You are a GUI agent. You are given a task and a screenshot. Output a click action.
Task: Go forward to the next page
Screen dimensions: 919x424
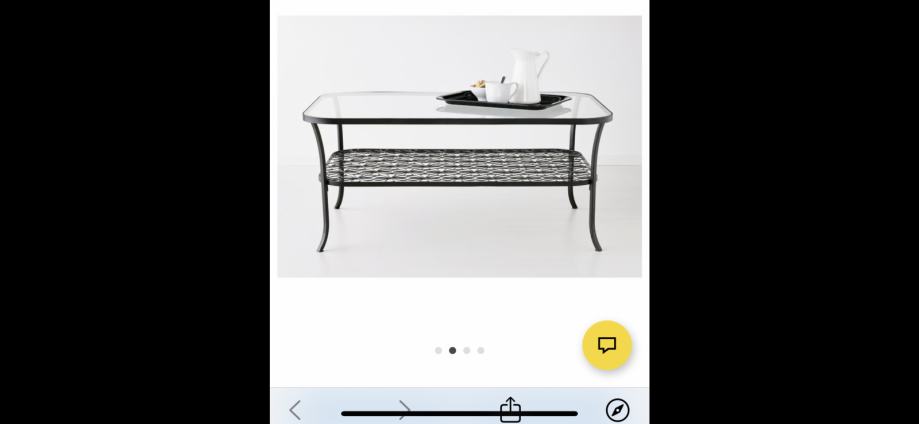coord(404,410)
